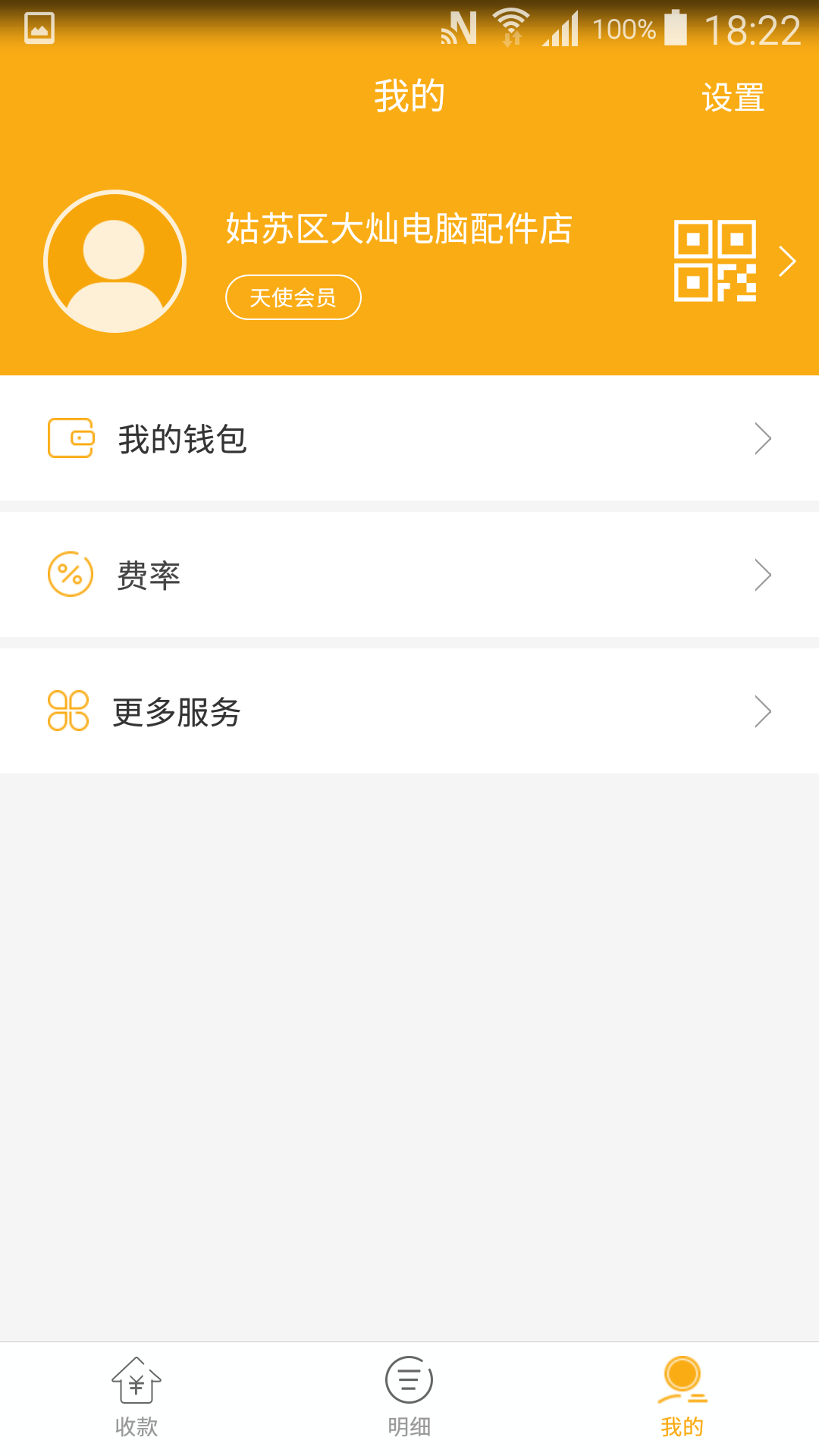Open the 费率 settings row
Viewport: 819px width, 1456px height.
(409, 574)
